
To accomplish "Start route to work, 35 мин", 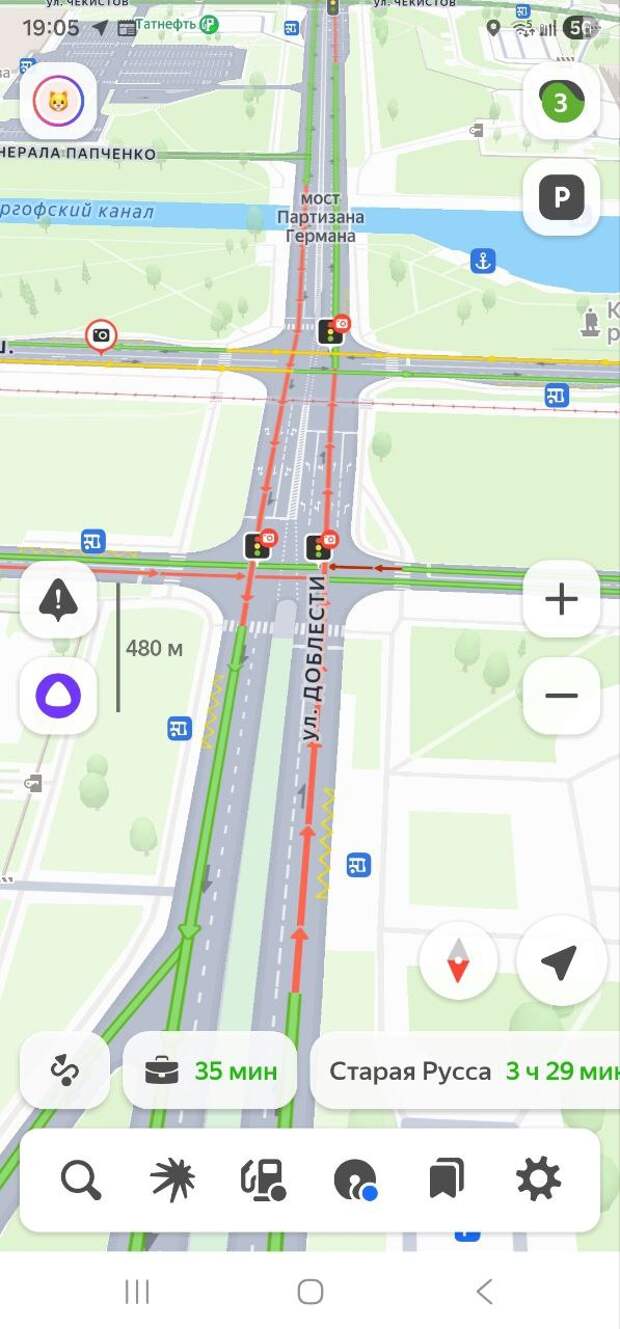I will (210, 1071).
